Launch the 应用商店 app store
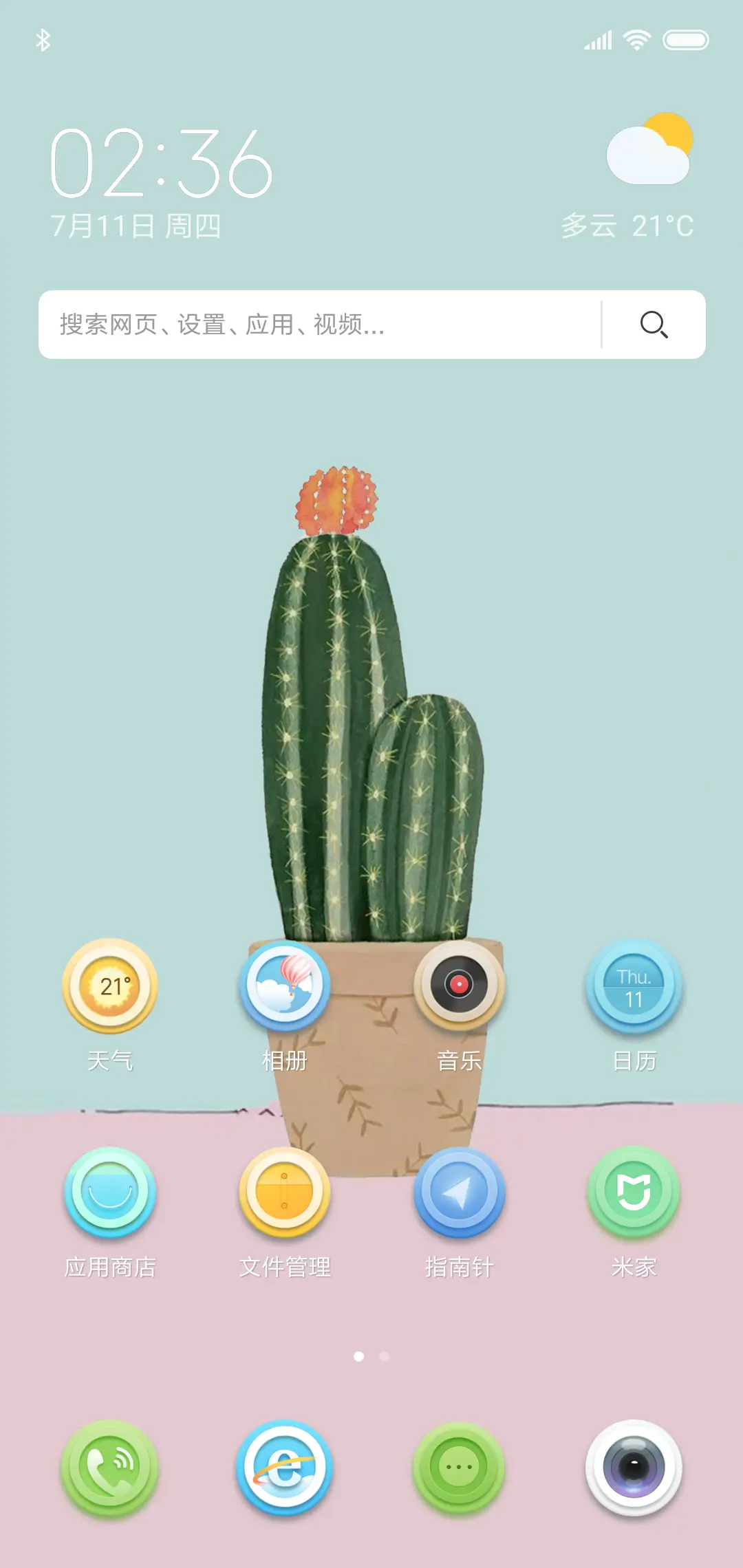 click(x=110, y=1193)
